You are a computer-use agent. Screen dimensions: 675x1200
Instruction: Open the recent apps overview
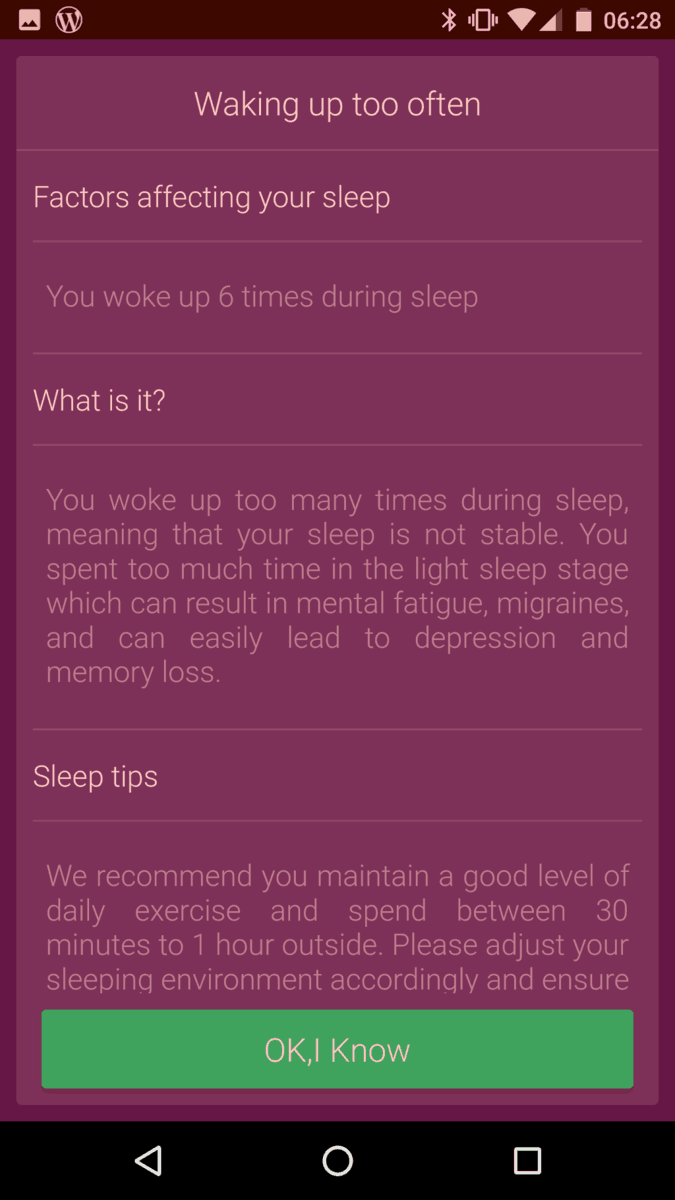tap(527, 1160)
